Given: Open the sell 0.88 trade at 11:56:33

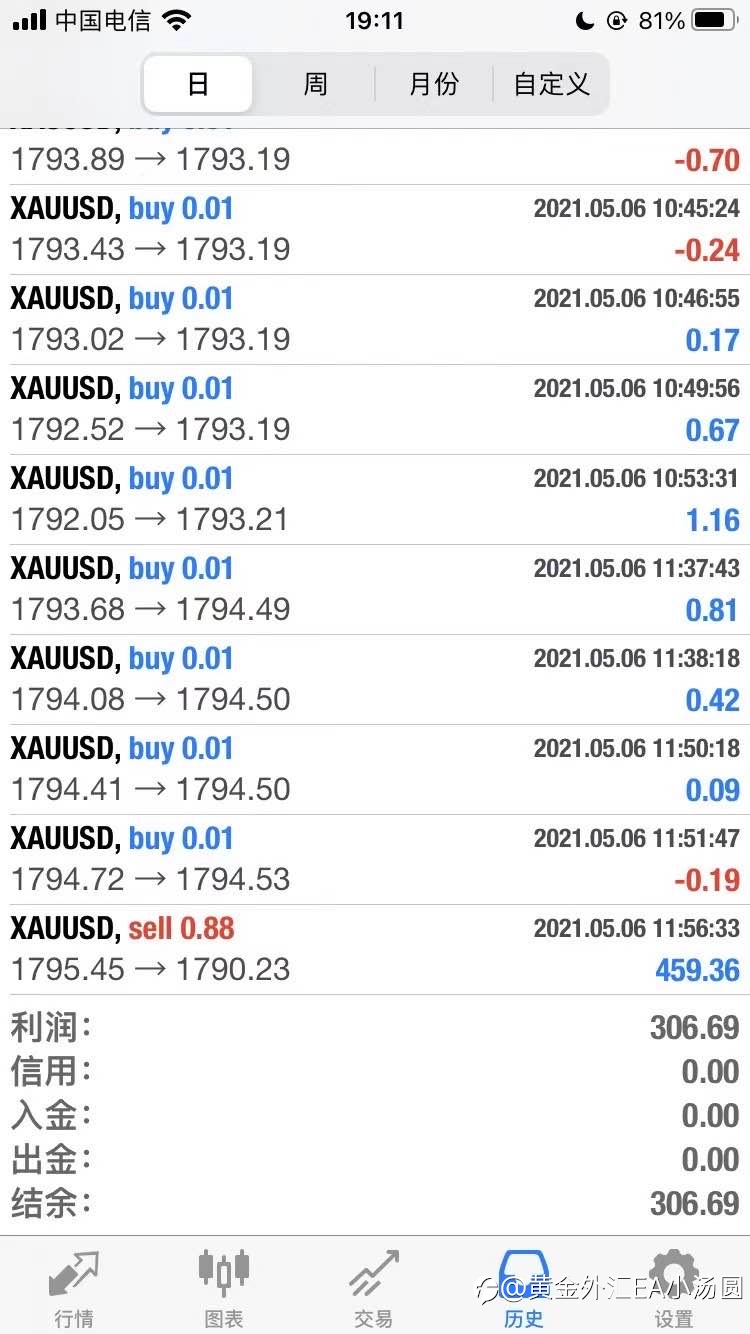Looking at the screenshot, I should click(x=375, y=950).
